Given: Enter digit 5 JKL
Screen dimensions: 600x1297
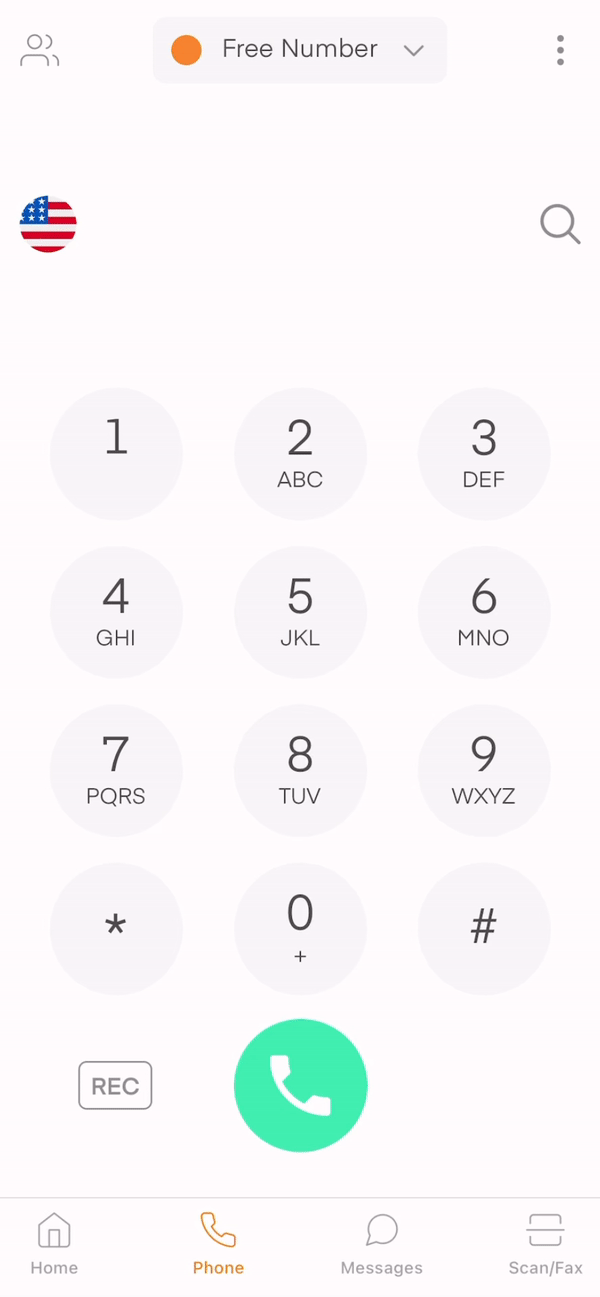Looking at the screenshot, I should pyautogui.click(x=300, y=612).
